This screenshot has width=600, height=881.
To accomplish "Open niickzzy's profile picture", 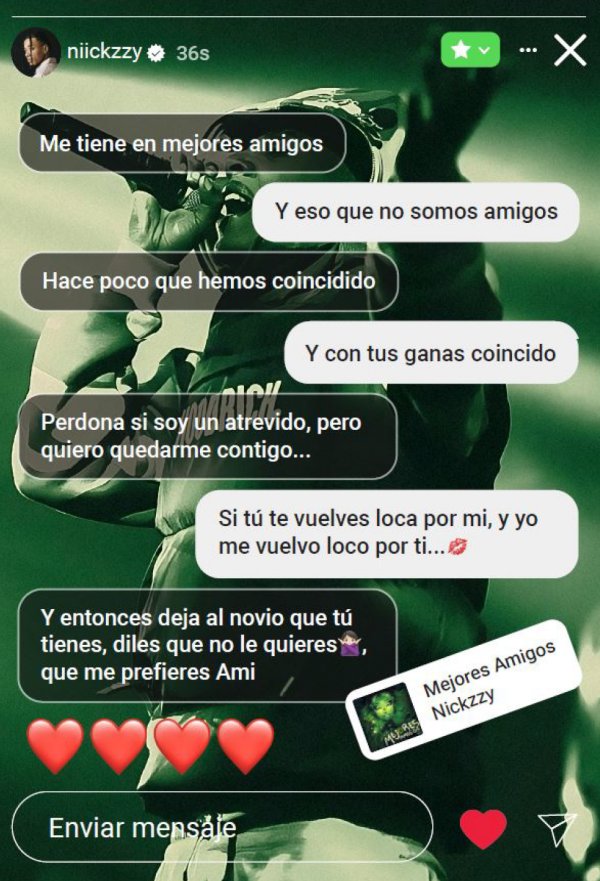I will tap(36, 52).
